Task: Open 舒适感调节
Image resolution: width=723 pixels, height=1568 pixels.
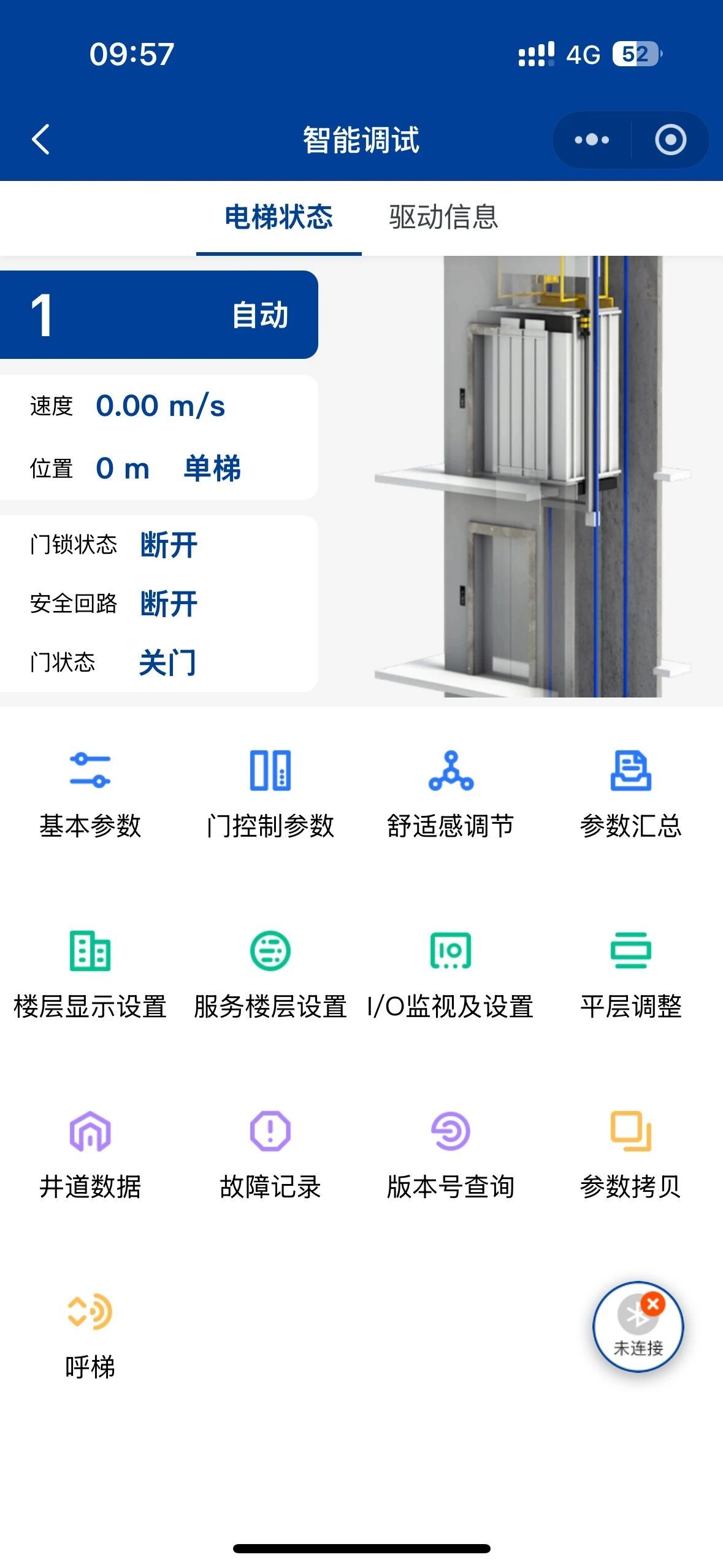Action: pos(451,793)
